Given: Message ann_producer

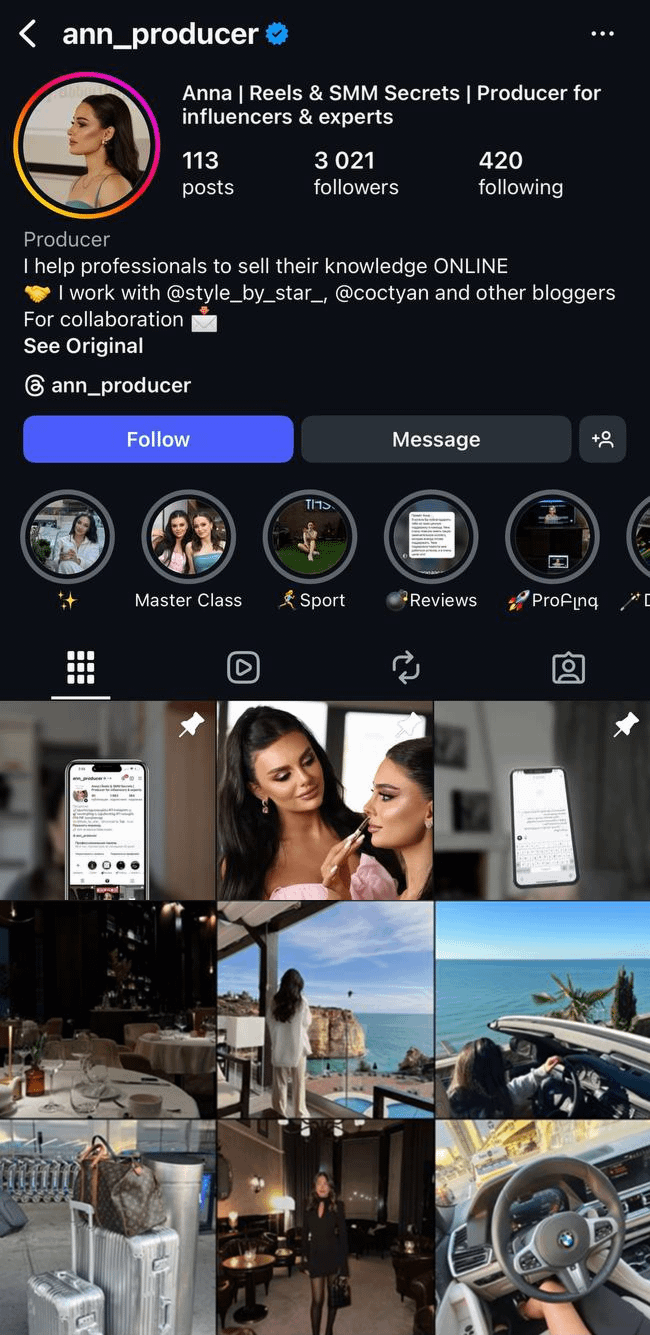Looking at the screenshot, I should pyautogui.click(x=436, y=439).
